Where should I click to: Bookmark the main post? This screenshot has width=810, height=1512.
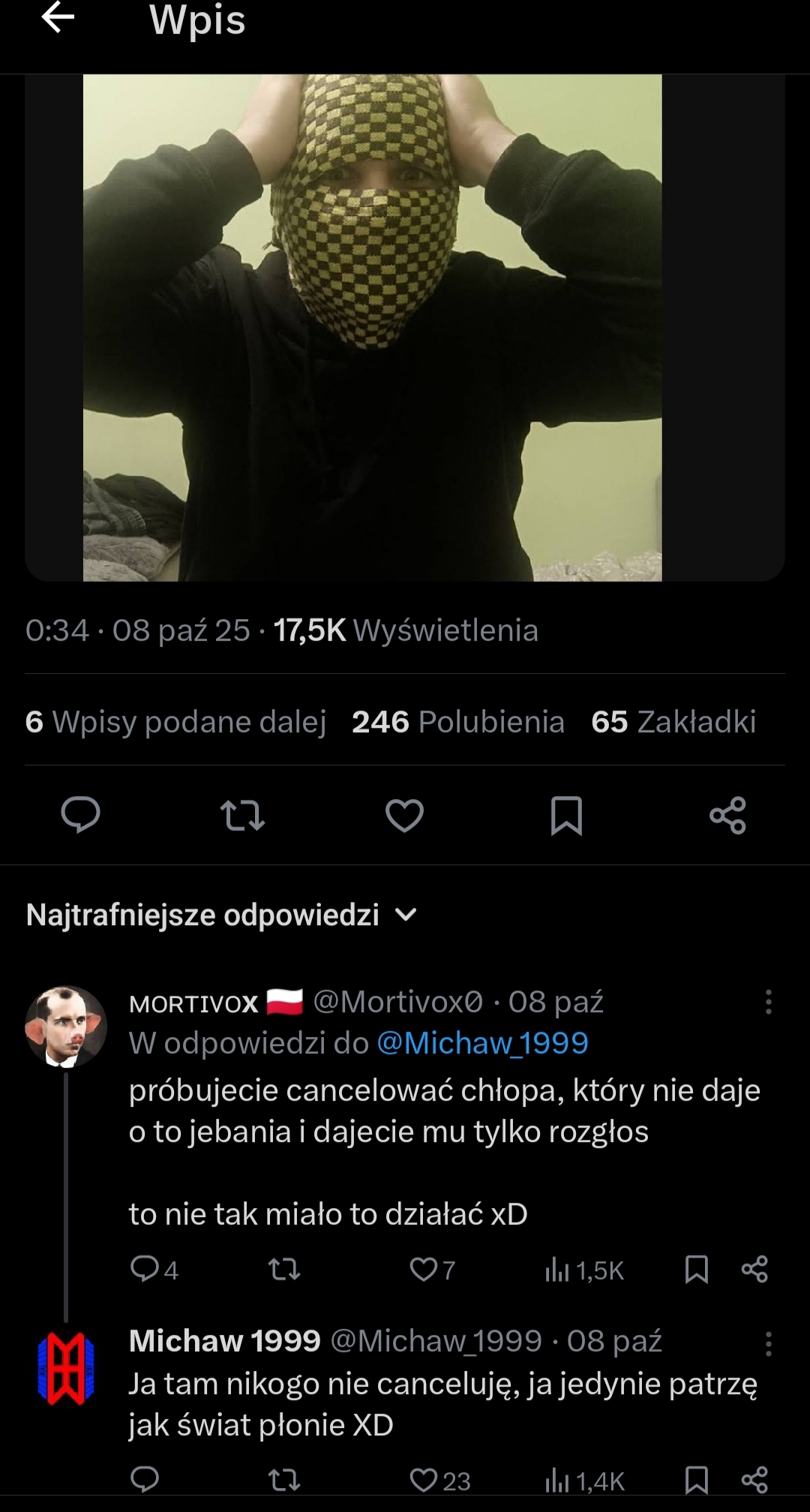pos(566,816)
